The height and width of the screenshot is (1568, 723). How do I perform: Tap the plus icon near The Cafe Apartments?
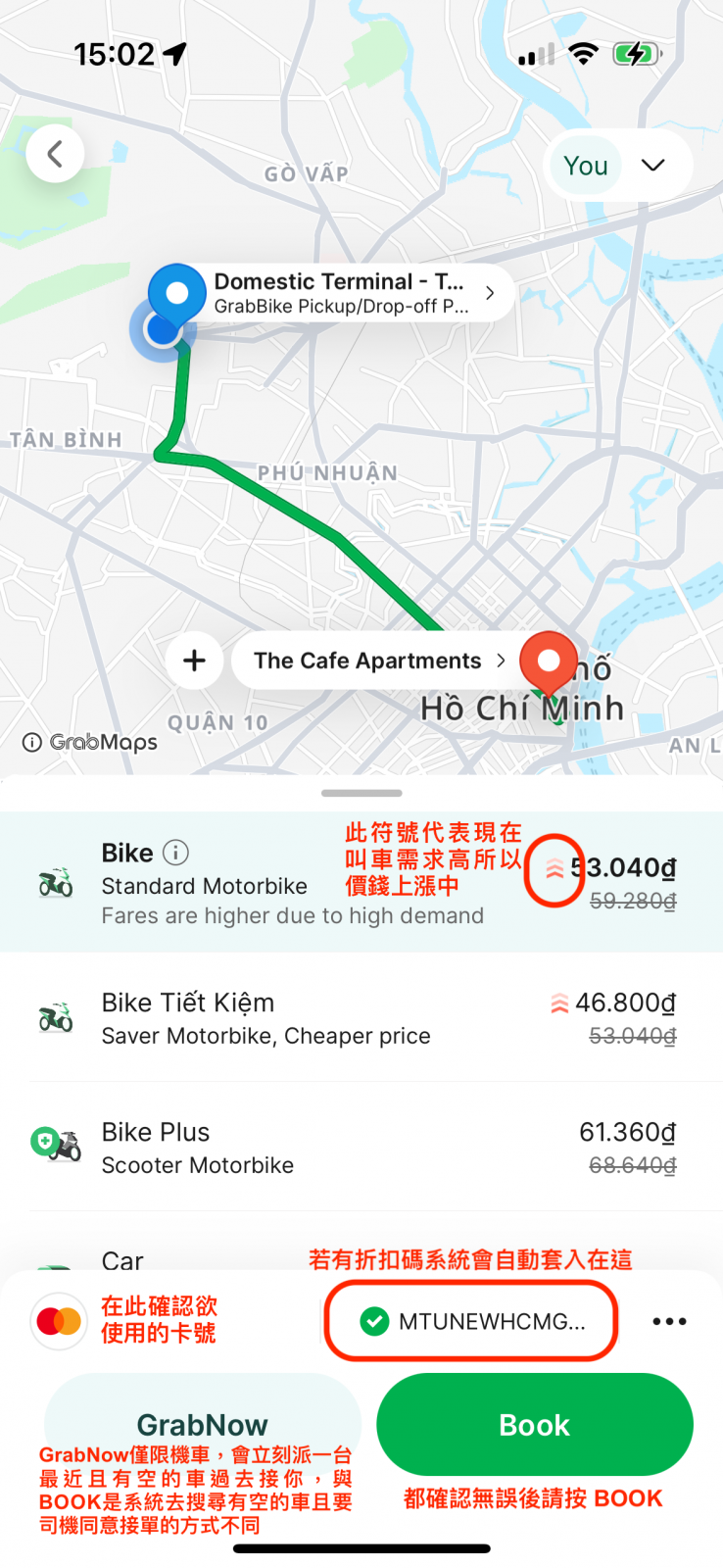tap(194, 661)
